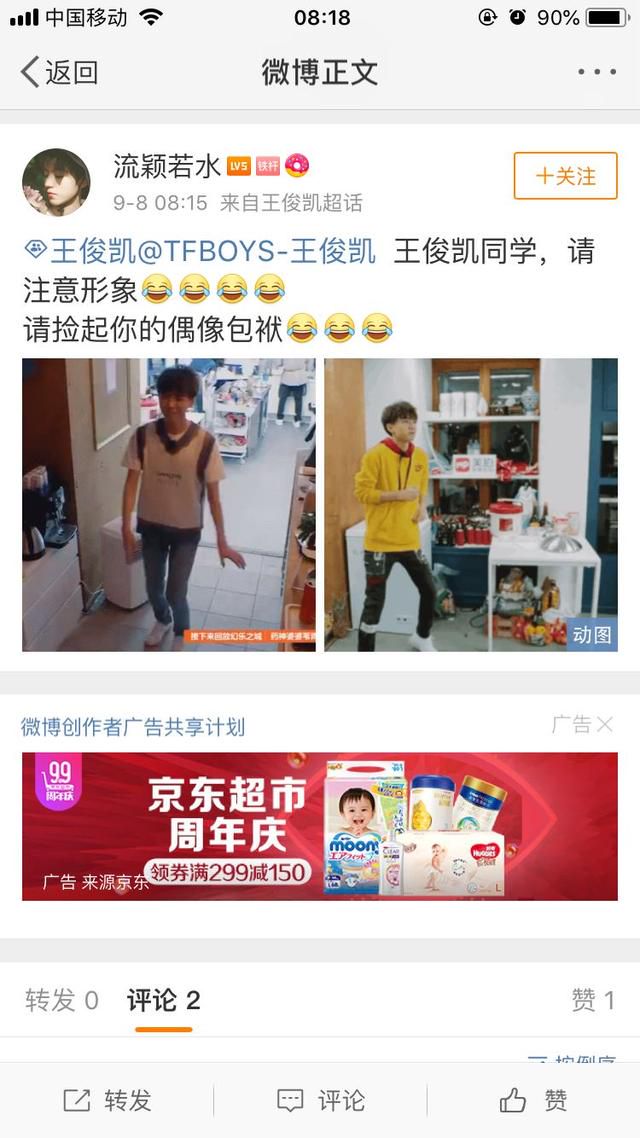View the first post photo
The image size is (640, 1138).
tap(169, 505)
